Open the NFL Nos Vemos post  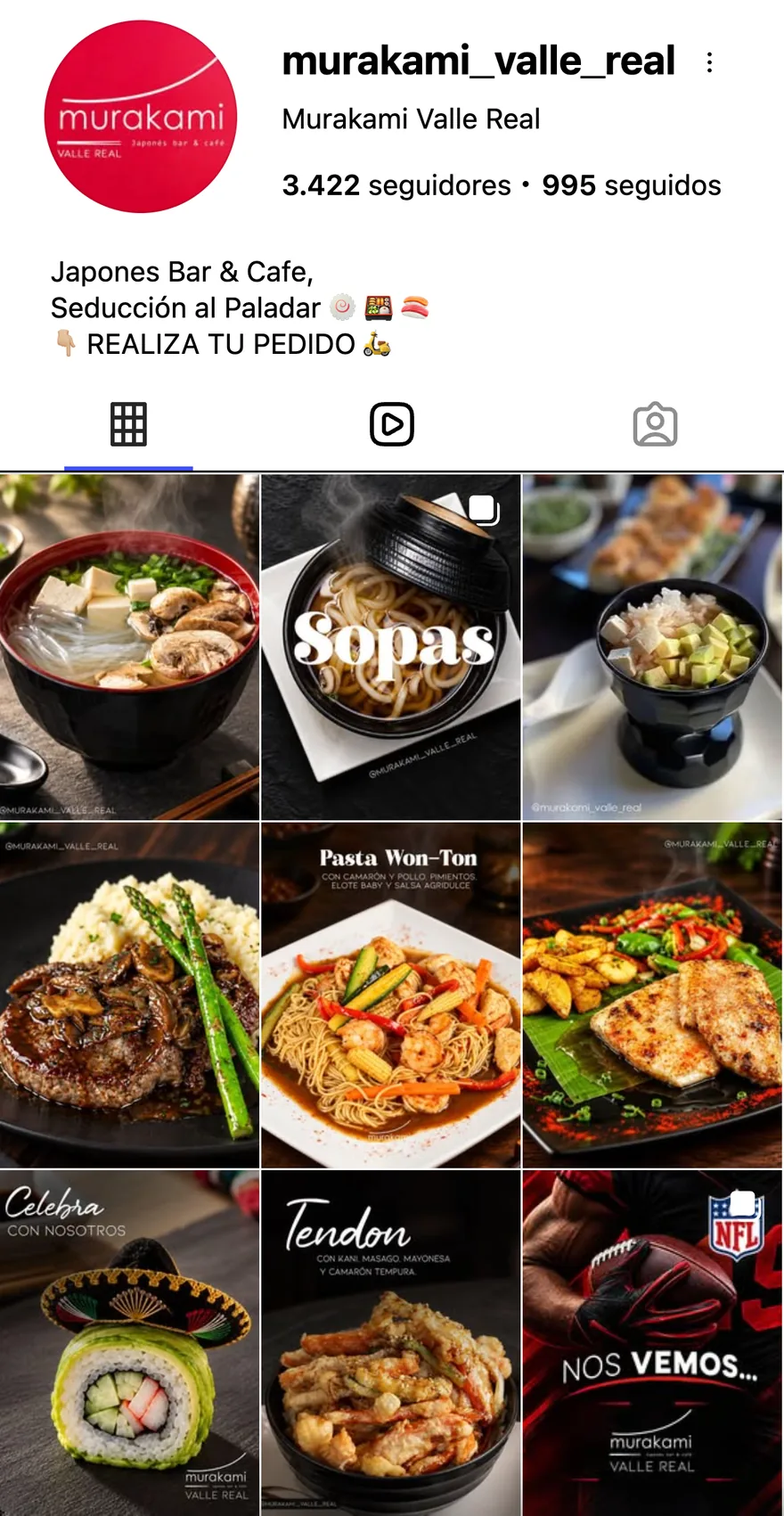(x=653, y=1343)
